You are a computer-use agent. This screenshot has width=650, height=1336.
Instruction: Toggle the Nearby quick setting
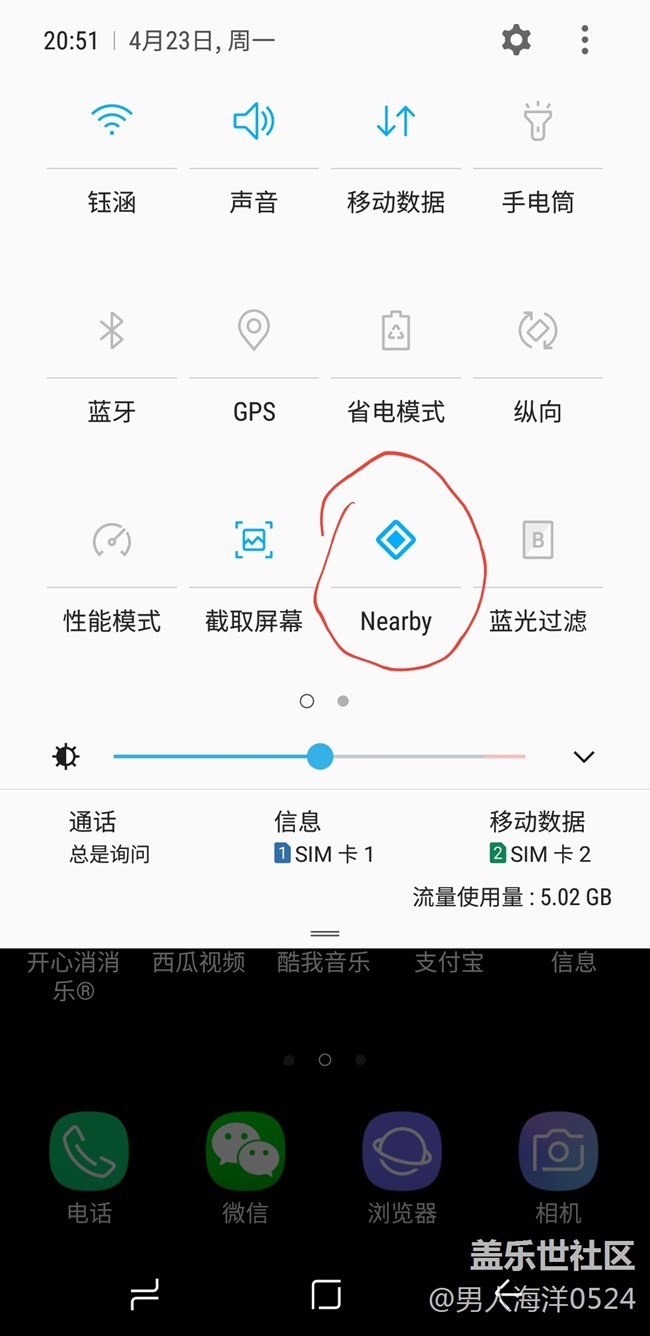[396, 540]
